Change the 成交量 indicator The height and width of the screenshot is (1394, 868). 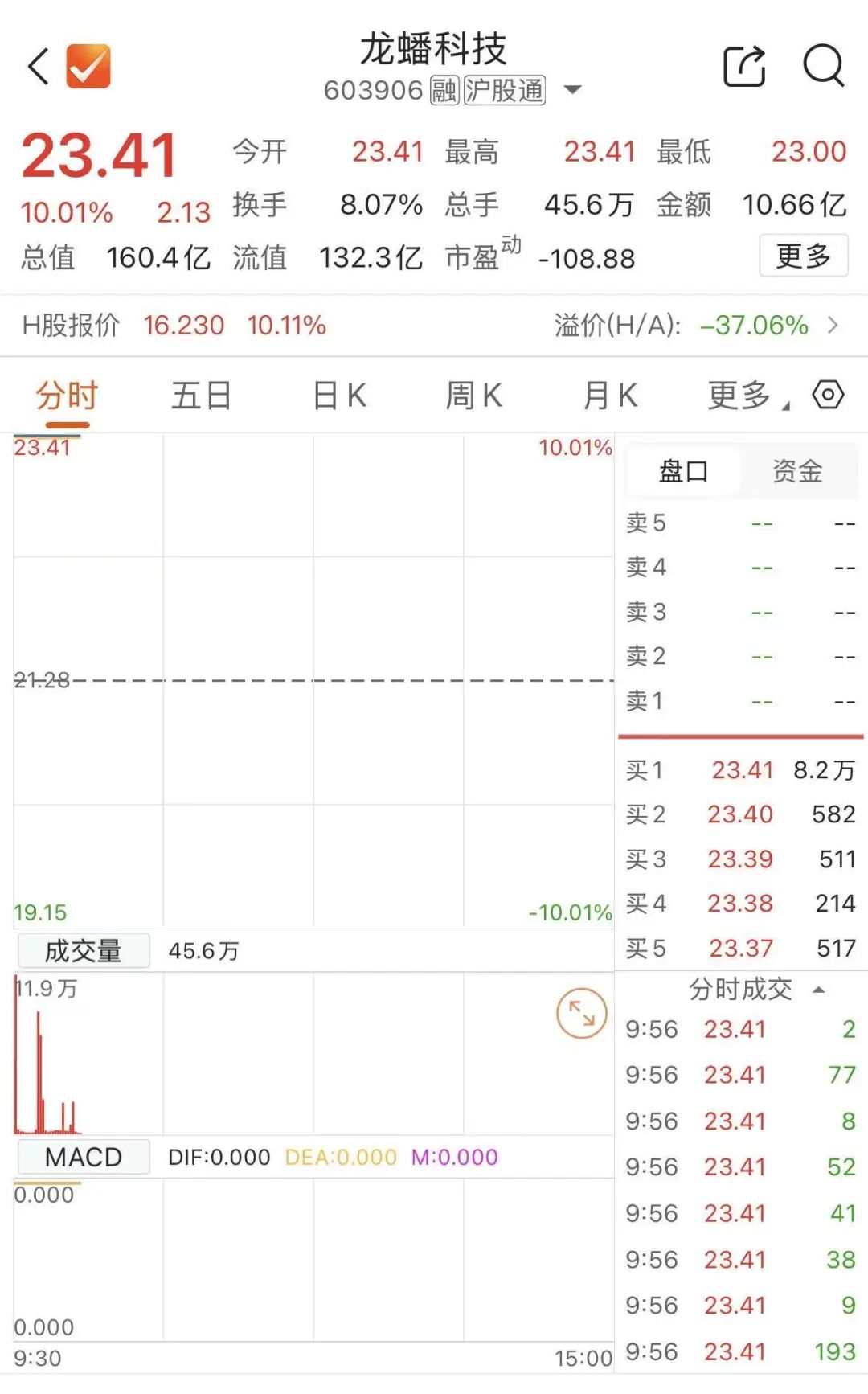tap(84, 951)
